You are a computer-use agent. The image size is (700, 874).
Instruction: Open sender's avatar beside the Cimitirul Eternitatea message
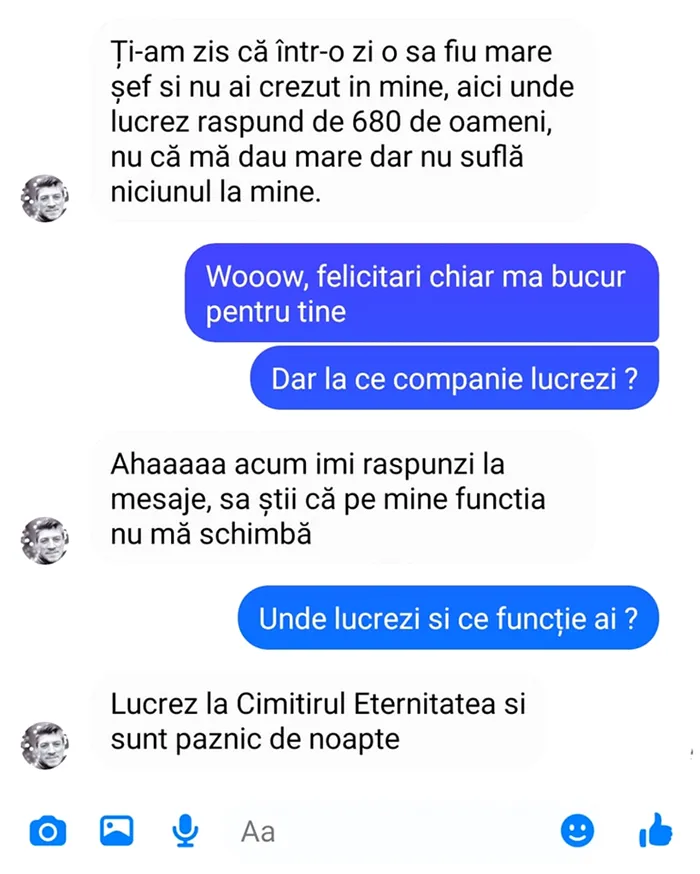tap(44, 743)
